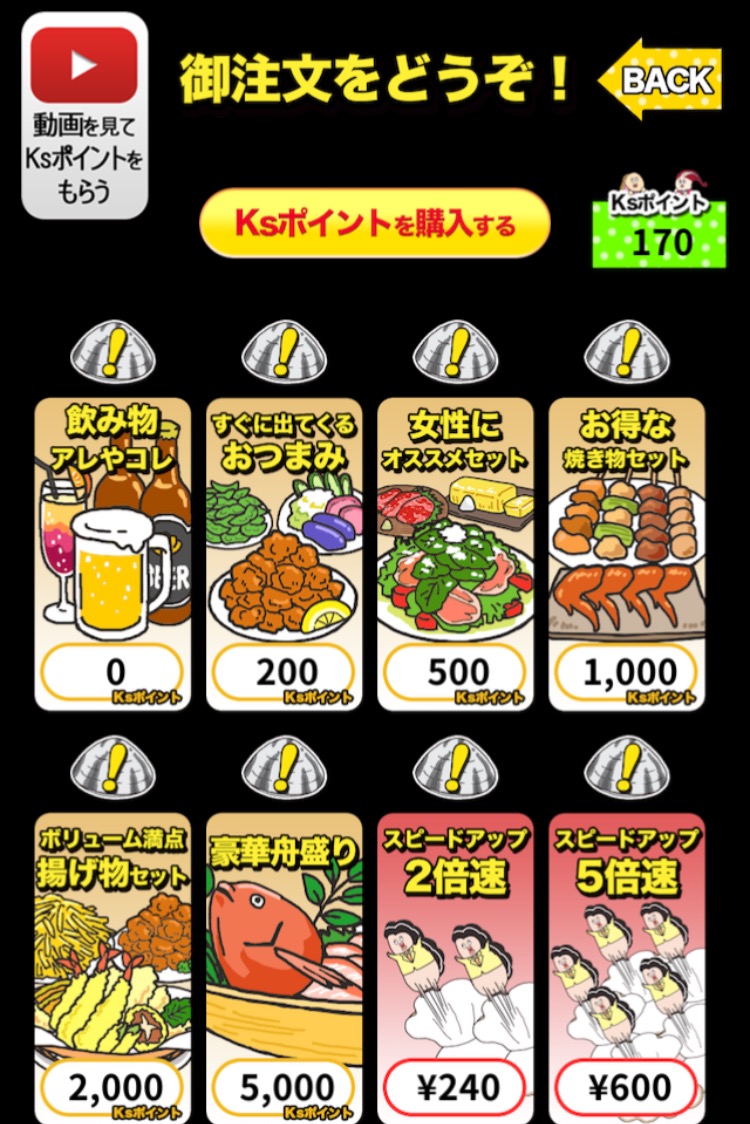Tap the Ksポイントを購入する button
This screenshot has width=750, height=1124.
coord(375,223)
